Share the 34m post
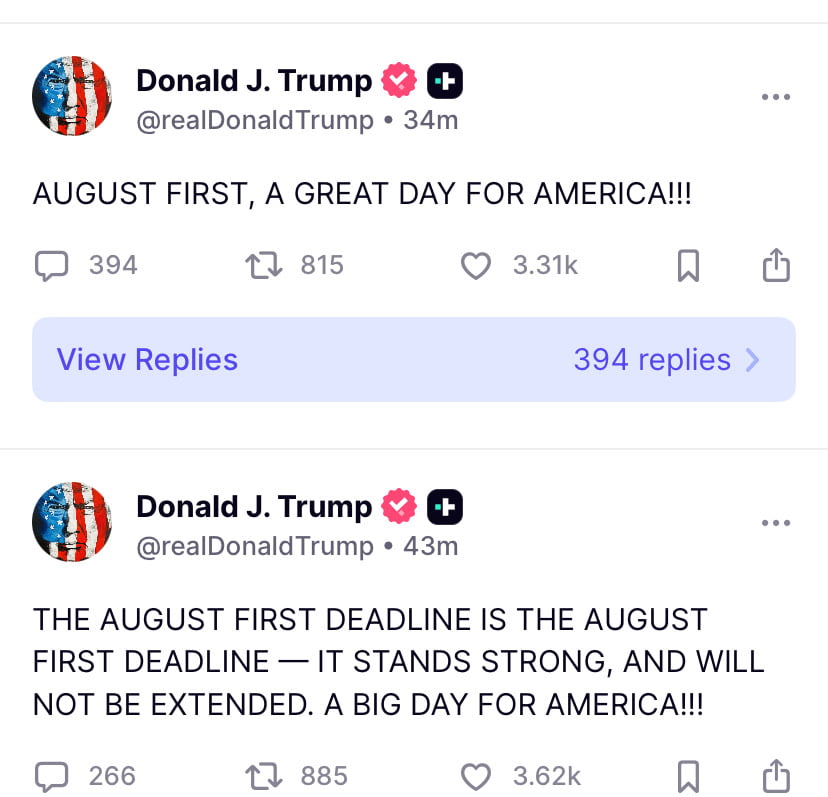Viewport: 828px width, 797px height. click(776, 265)
